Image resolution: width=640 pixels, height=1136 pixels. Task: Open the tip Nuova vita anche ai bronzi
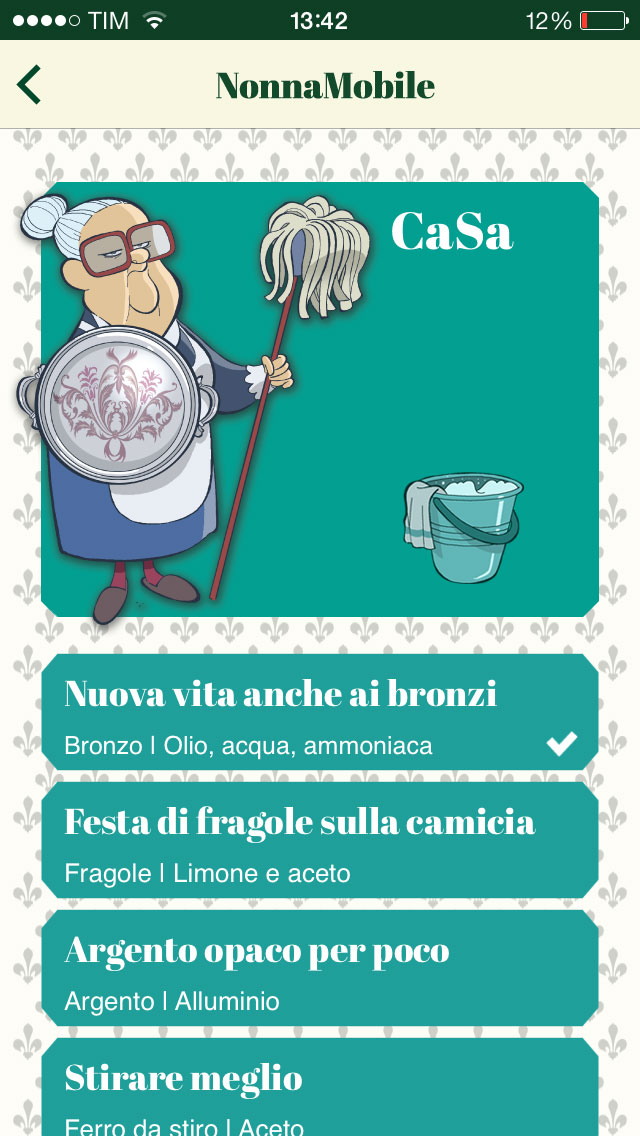click(320, 712)
